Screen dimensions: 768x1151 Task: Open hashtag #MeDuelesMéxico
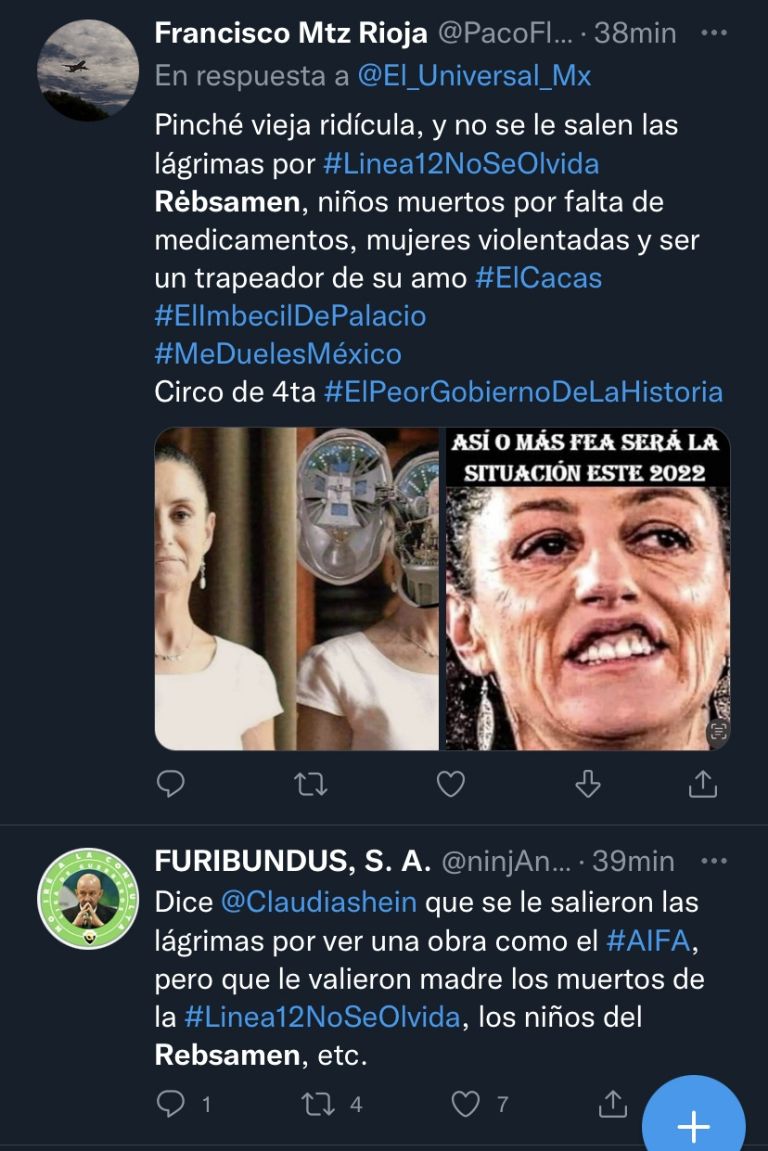click(x=278, y=354)
